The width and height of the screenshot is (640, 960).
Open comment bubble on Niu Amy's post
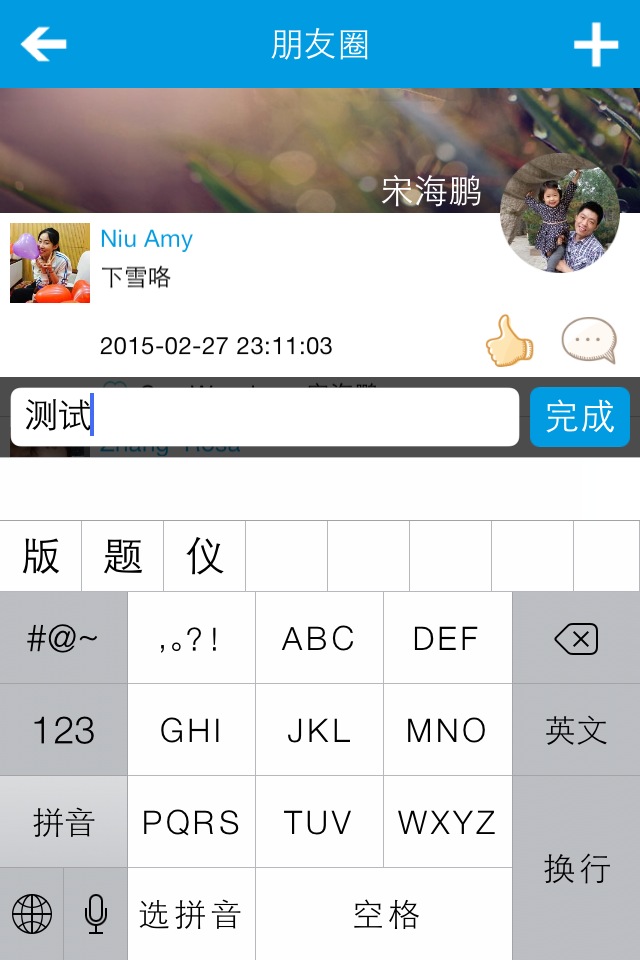(588, 342)
